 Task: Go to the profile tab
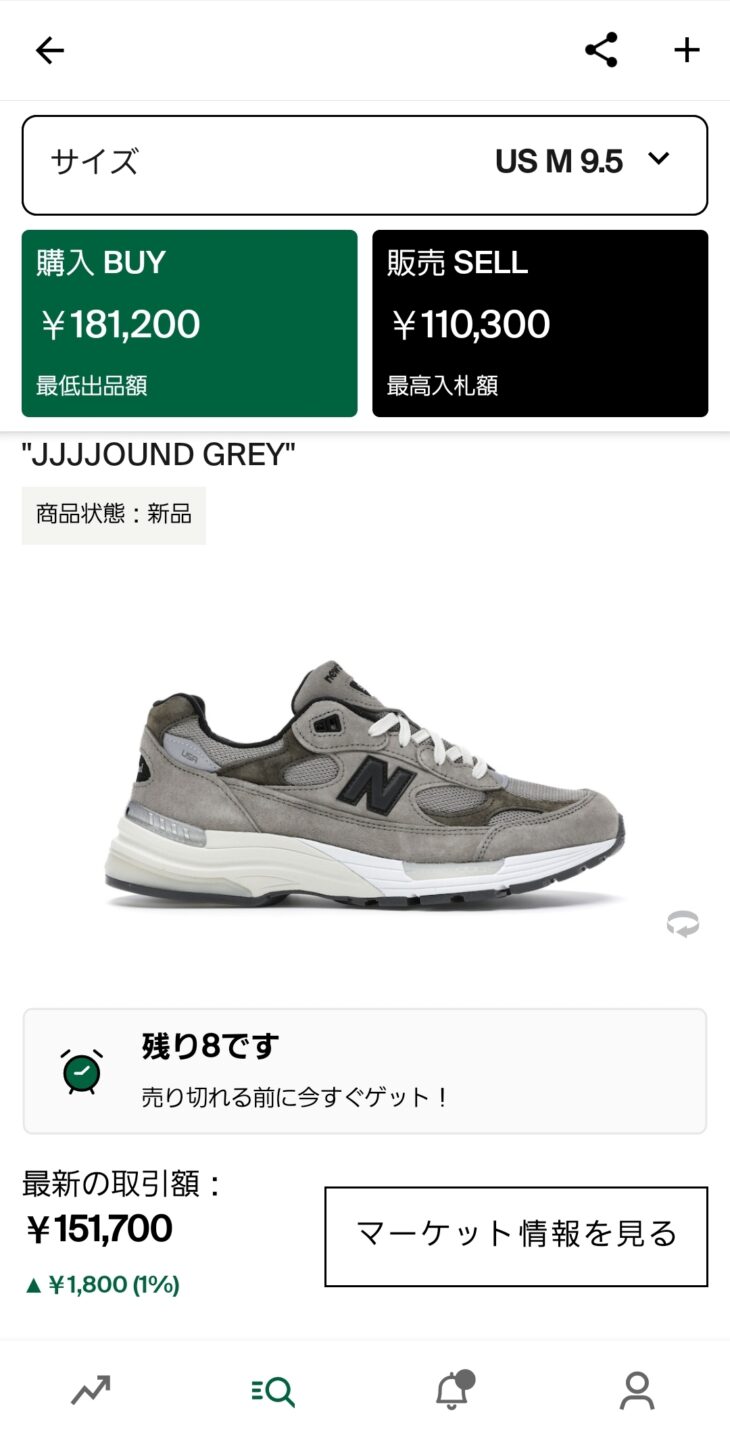pos(637,1390)
